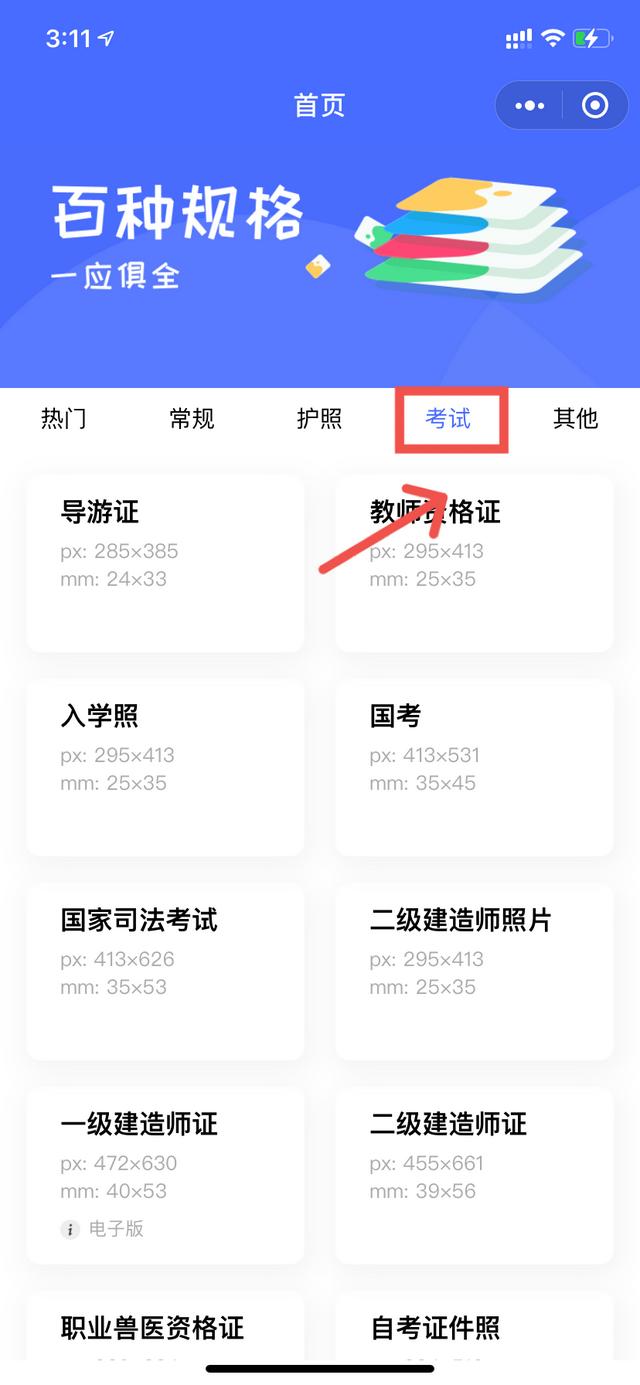Open the 国家司法考试 card

[165, 971]
